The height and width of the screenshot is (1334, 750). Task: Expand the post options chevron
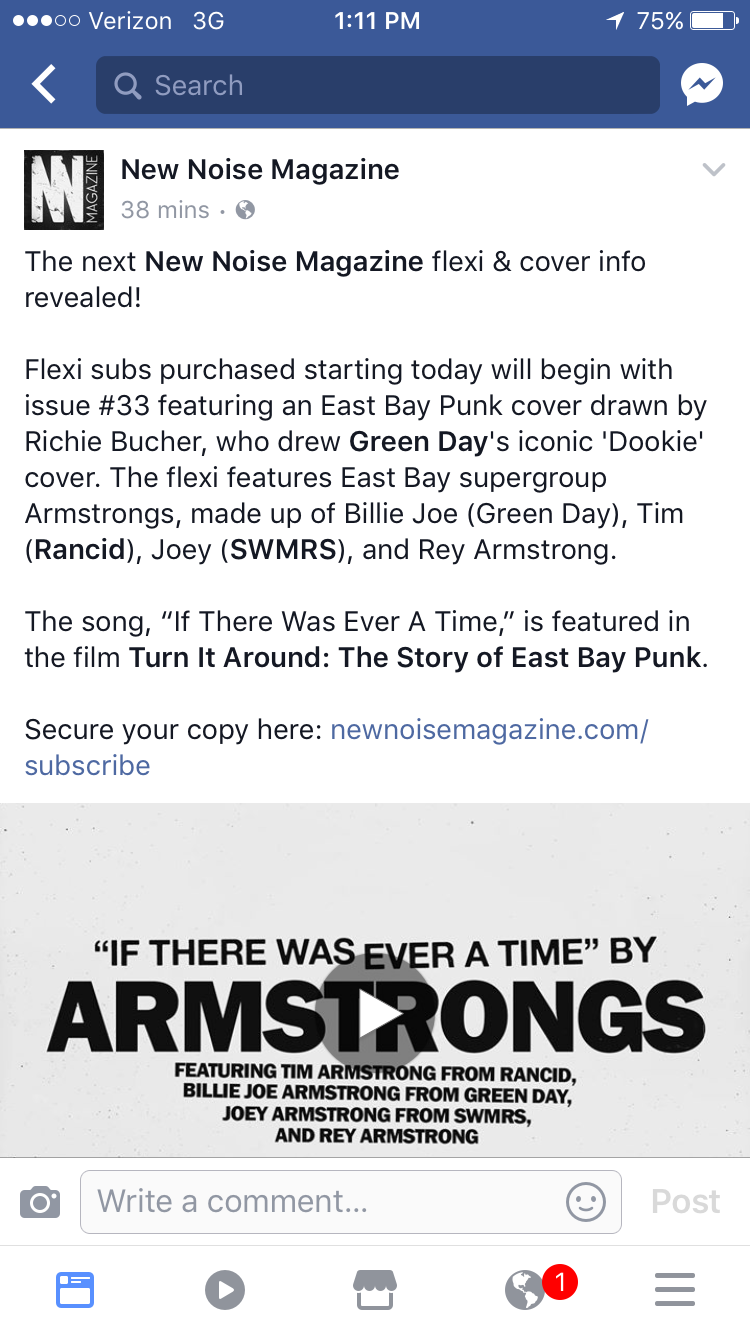[x=713, y=170]
